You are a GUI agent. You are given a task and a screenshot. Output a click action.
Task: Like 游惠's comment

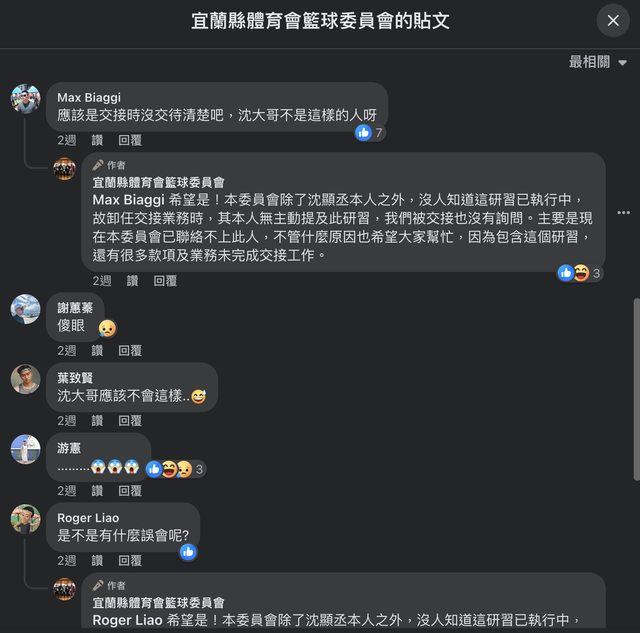coord(97,491)
